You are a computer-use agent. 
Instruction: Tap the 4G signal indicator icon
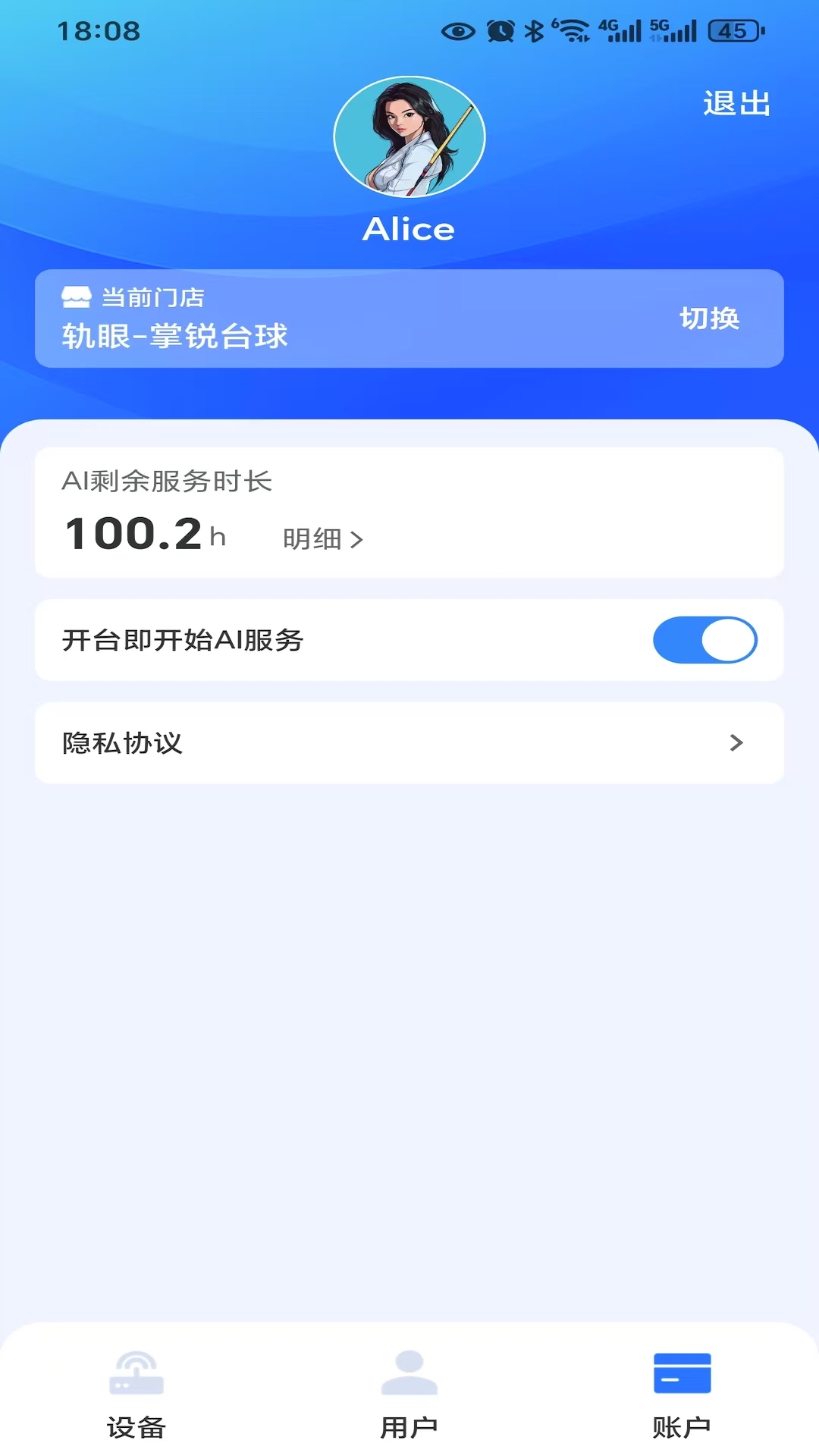[x=621, y=29]
